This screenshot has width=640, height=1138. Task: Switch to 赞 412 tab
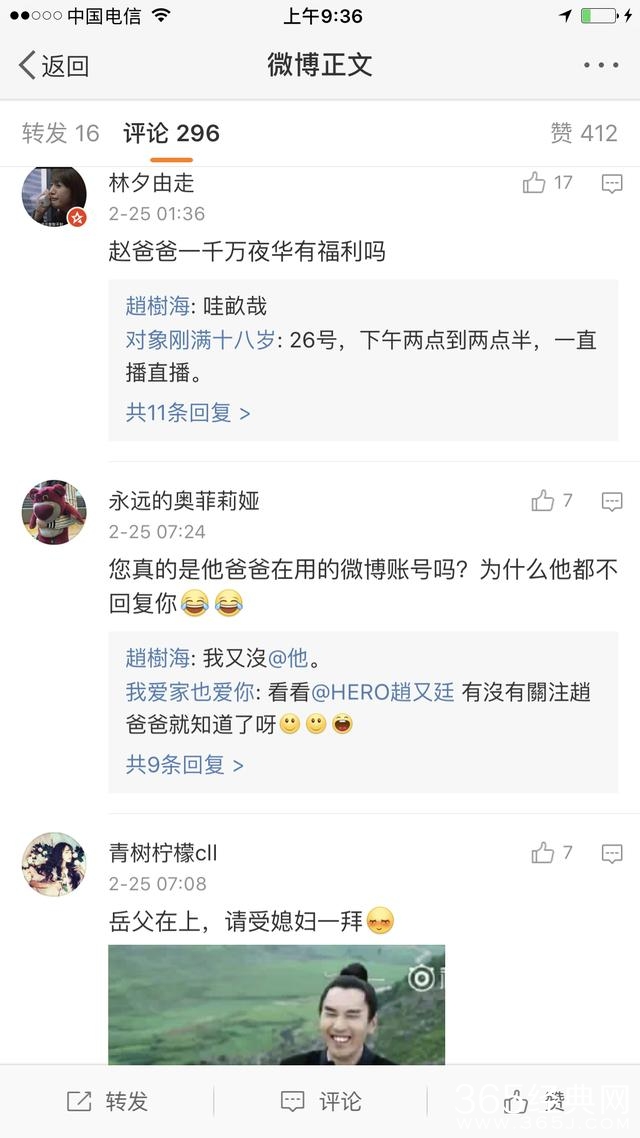[584, 133]
